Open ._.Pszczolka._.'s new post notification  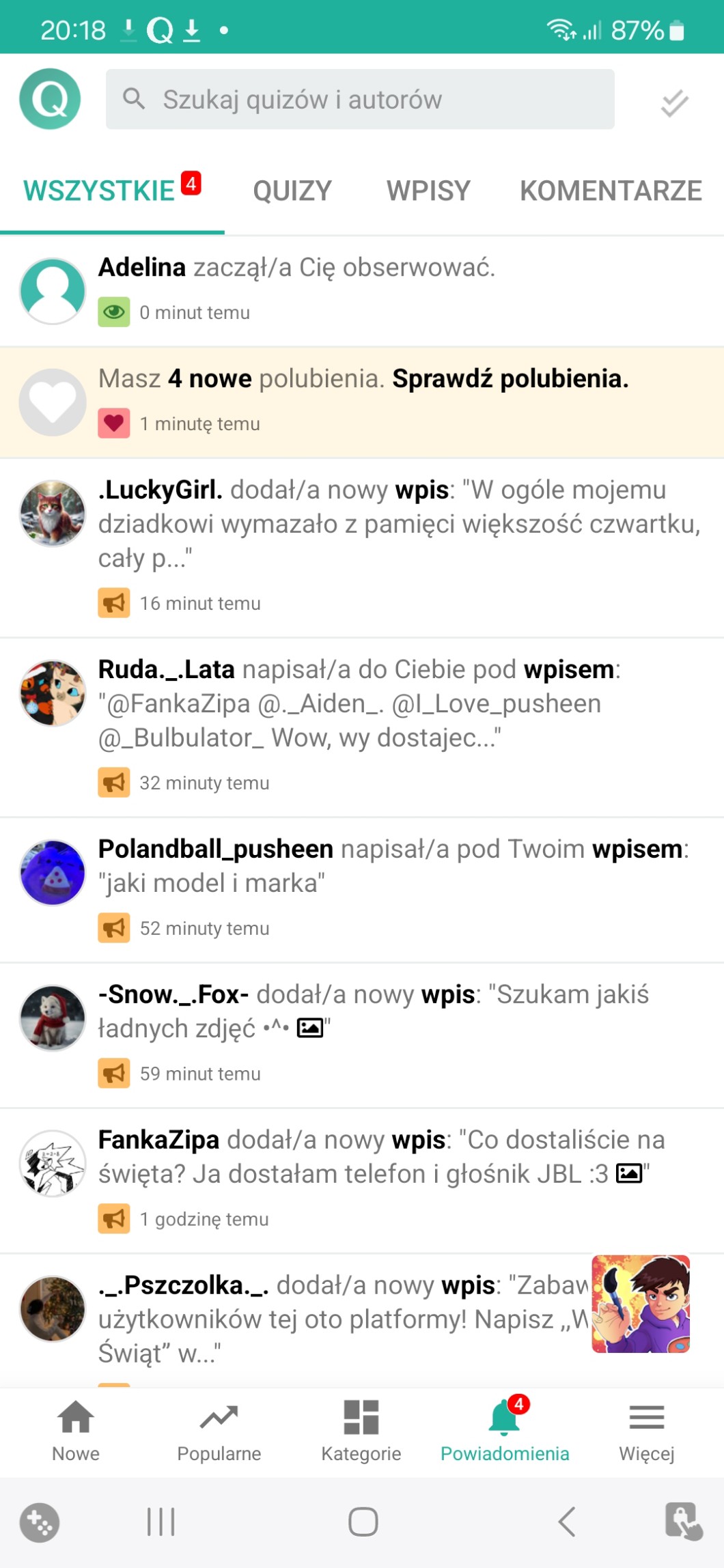[342, 1319]
